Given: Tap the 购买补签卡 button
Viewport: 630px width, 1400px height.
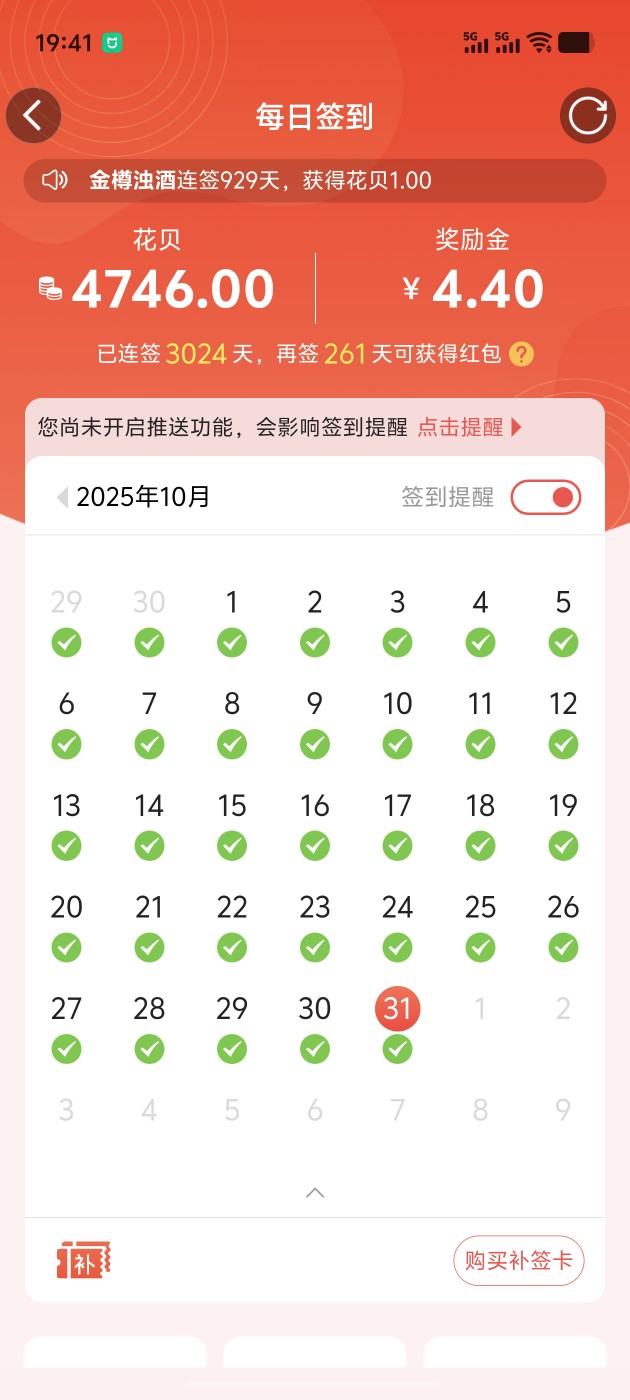Looking at the screenshot, I should coord(518,1260).
